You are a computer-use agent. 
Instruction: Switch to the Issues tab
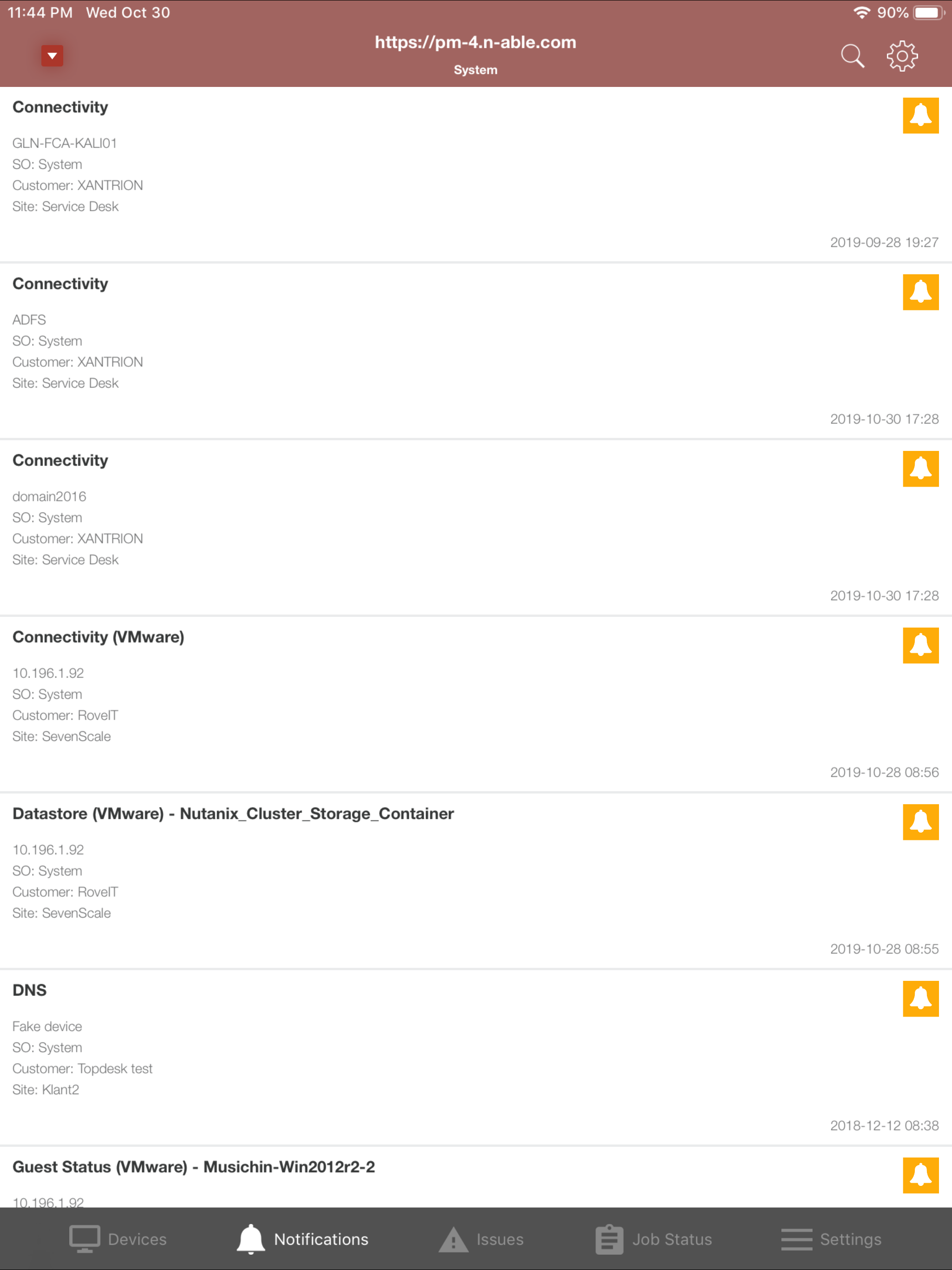[x=481, y=1238]
